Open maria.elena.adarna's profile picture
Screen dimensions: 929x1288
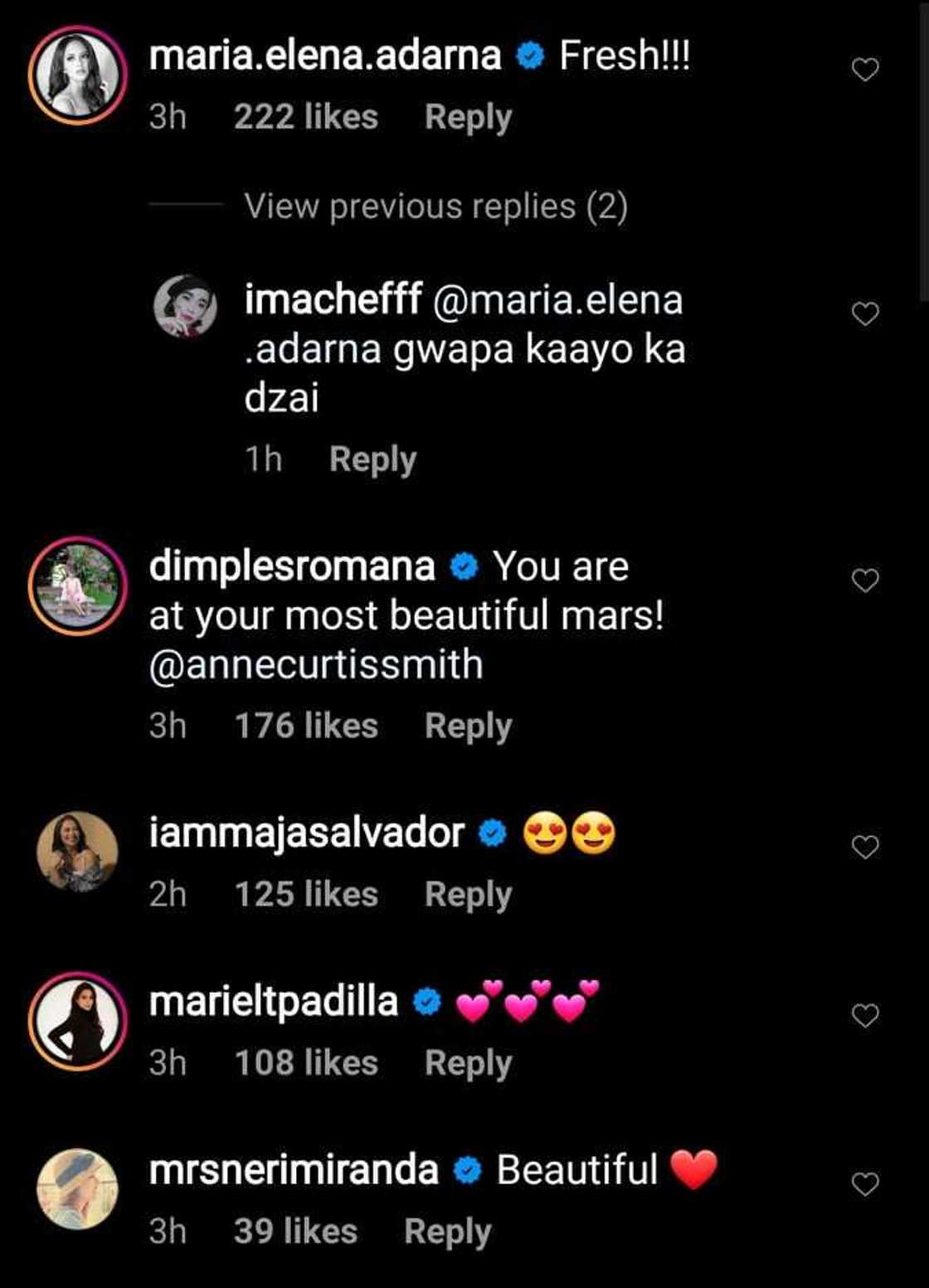78,75
